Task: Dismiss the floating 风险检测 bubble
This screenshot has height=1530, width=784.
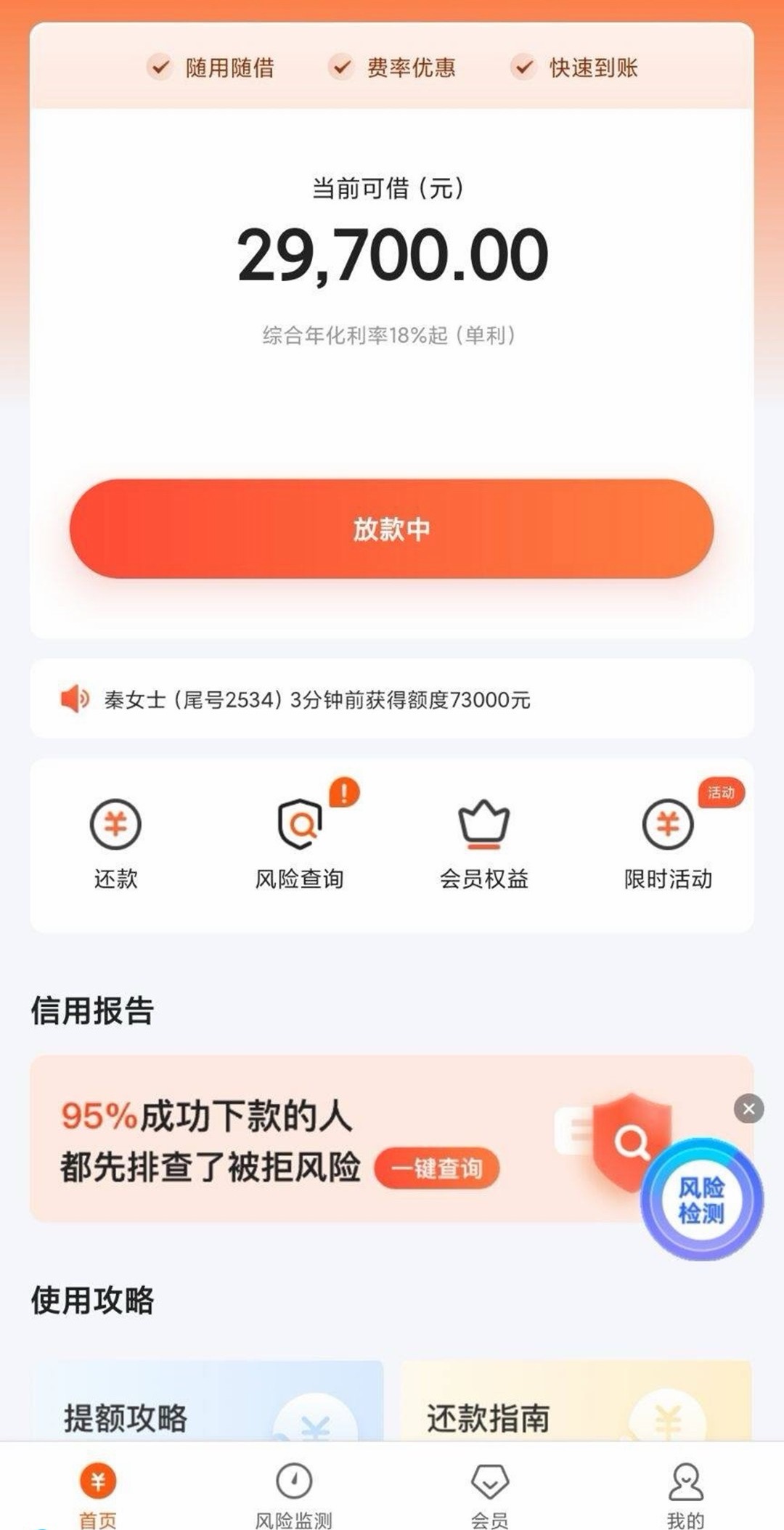Action: coord(748,1109)
